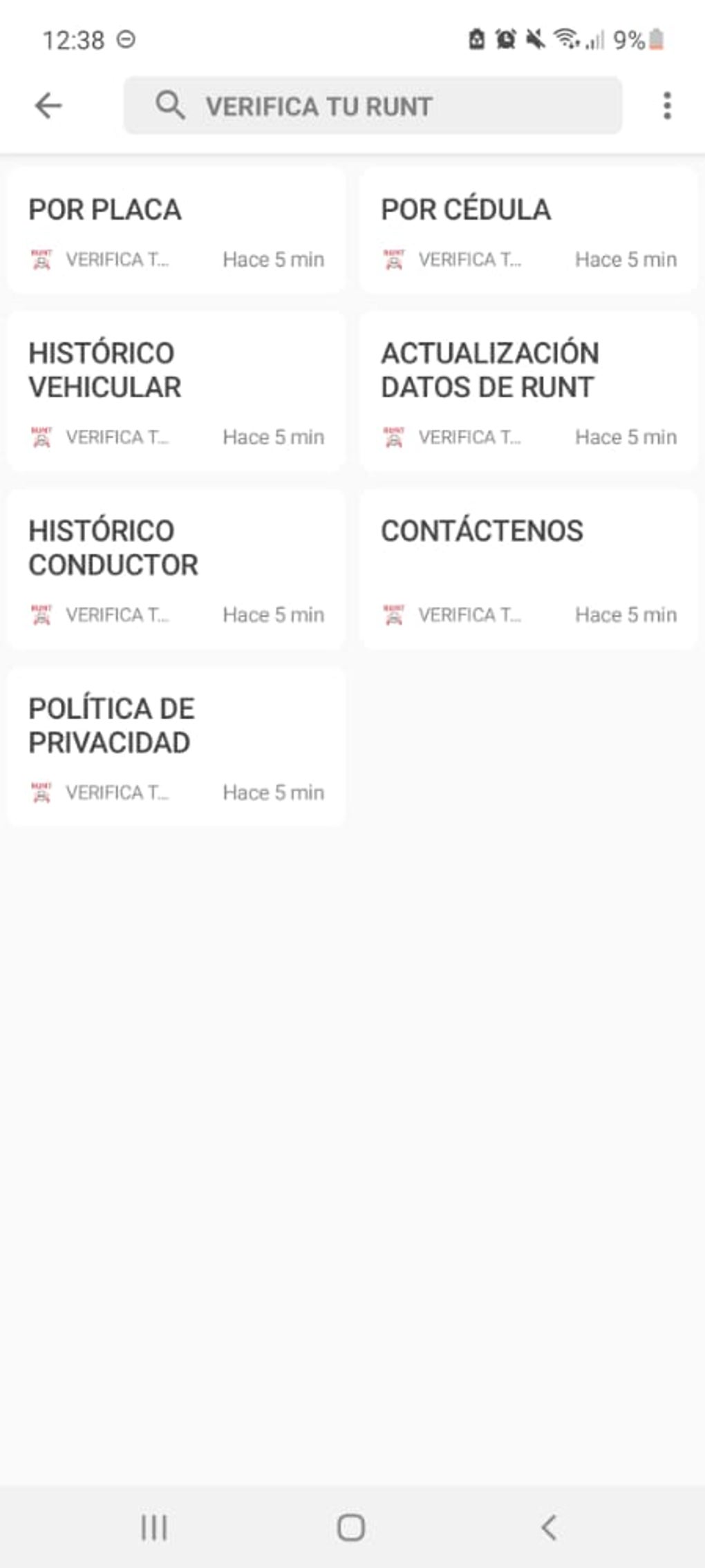Tap RUNT icon under ACTUALIZACIÓN DATOS DE RUNT
705x1568 pixels.
(x=395, y=437)
